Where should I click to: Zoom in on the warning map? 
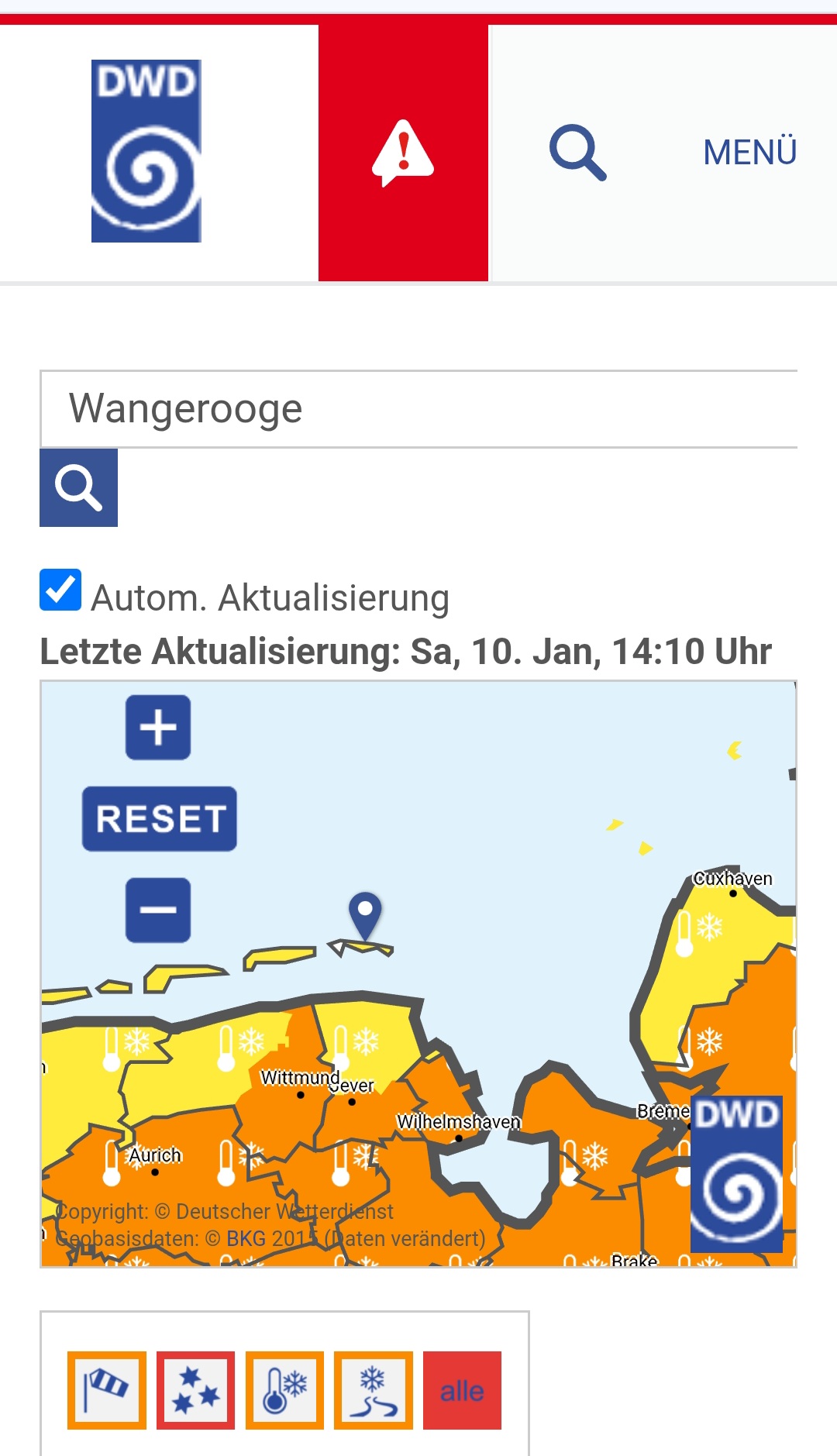click(158, 728)
